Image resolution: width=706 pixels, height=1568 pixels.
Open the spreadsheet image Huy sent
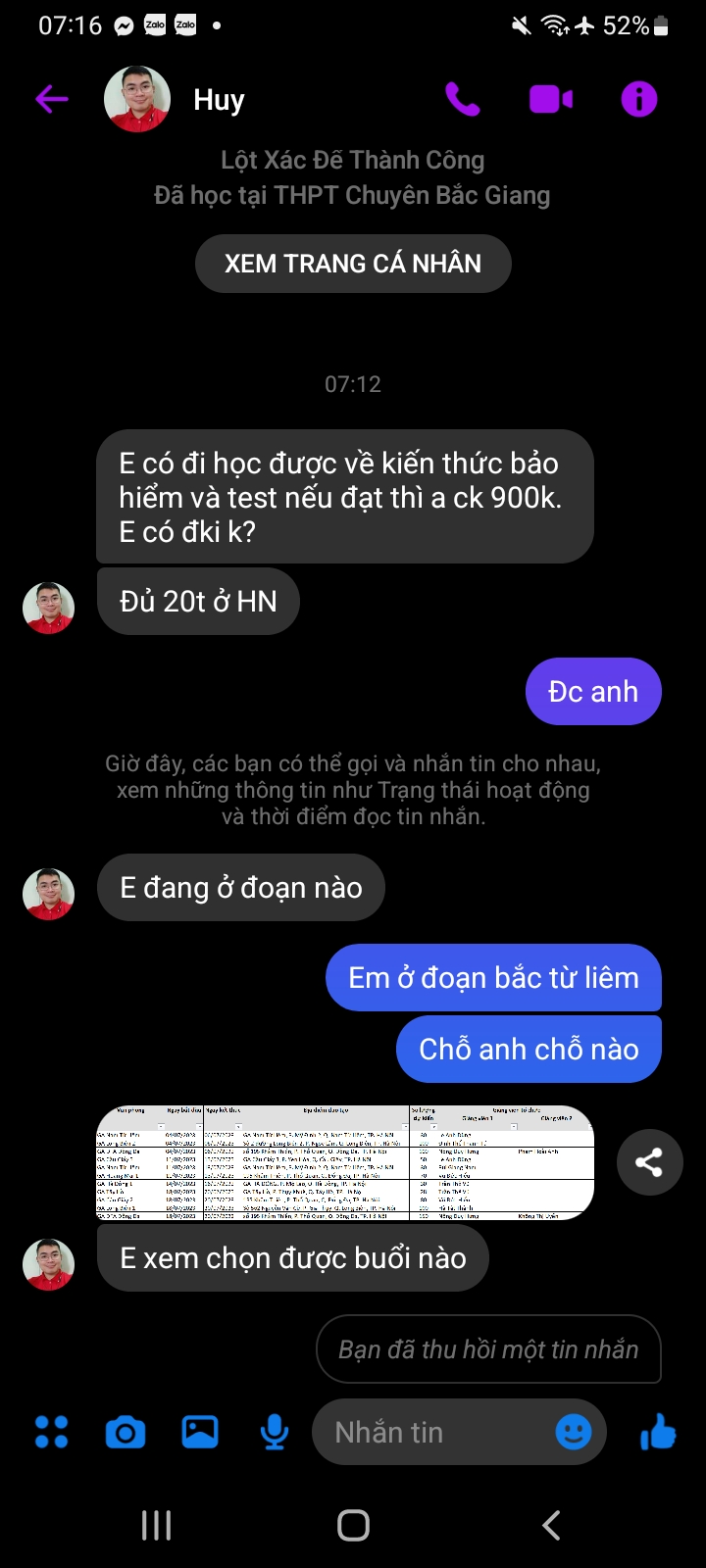345,1162
